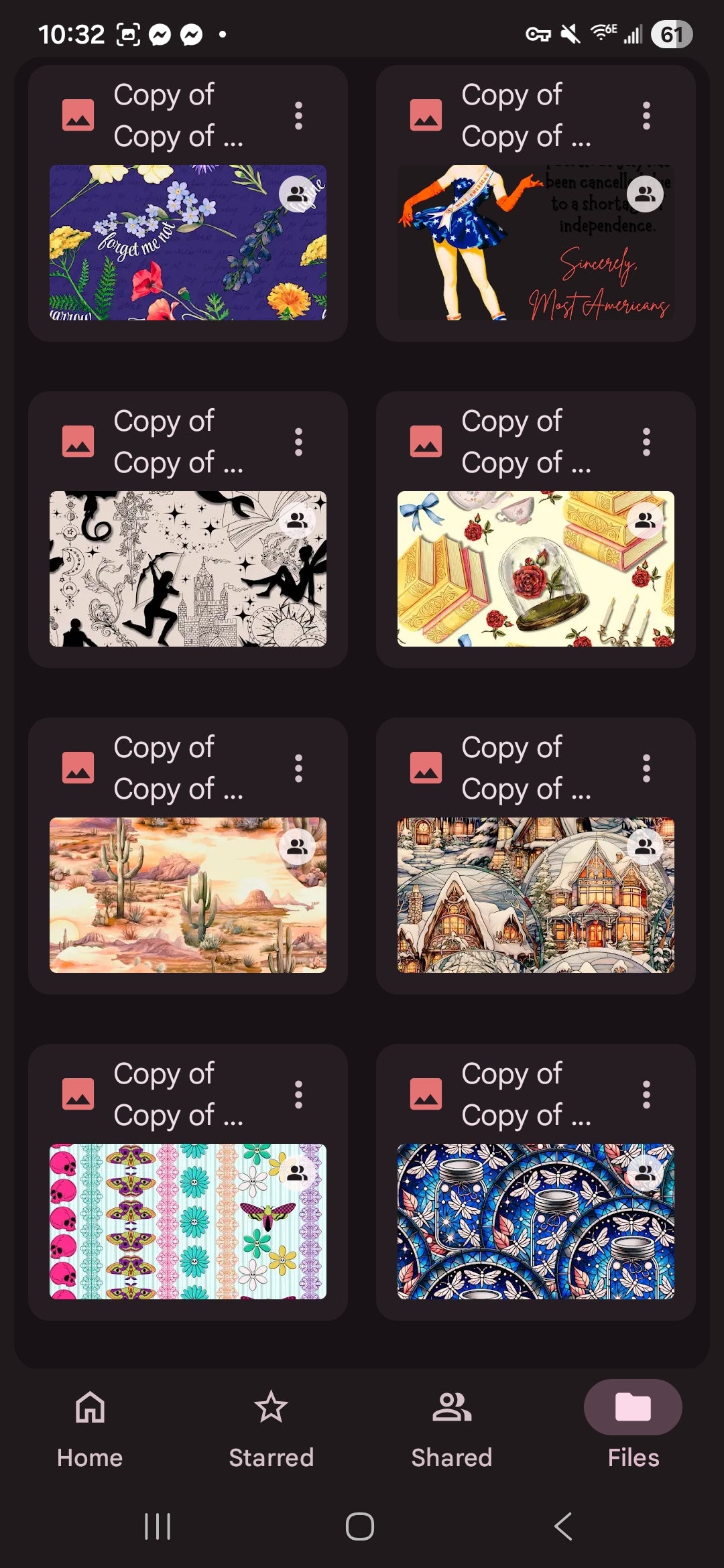Open the blue mason jar fireflies image
The image size is (724, 1568).
(536, 1221)
